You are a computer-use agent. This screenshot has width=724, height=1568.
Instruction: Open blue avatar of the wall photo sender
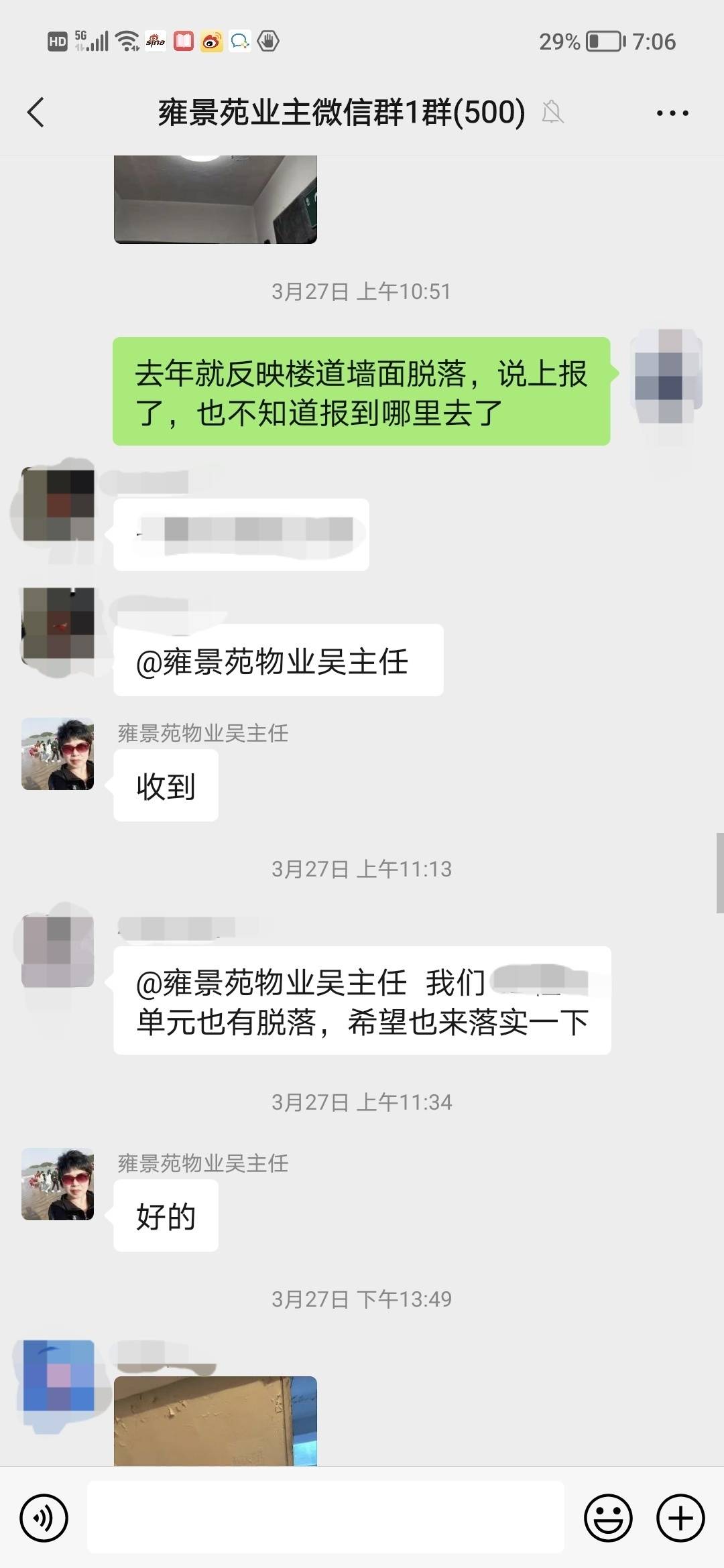coord(59,1376)
